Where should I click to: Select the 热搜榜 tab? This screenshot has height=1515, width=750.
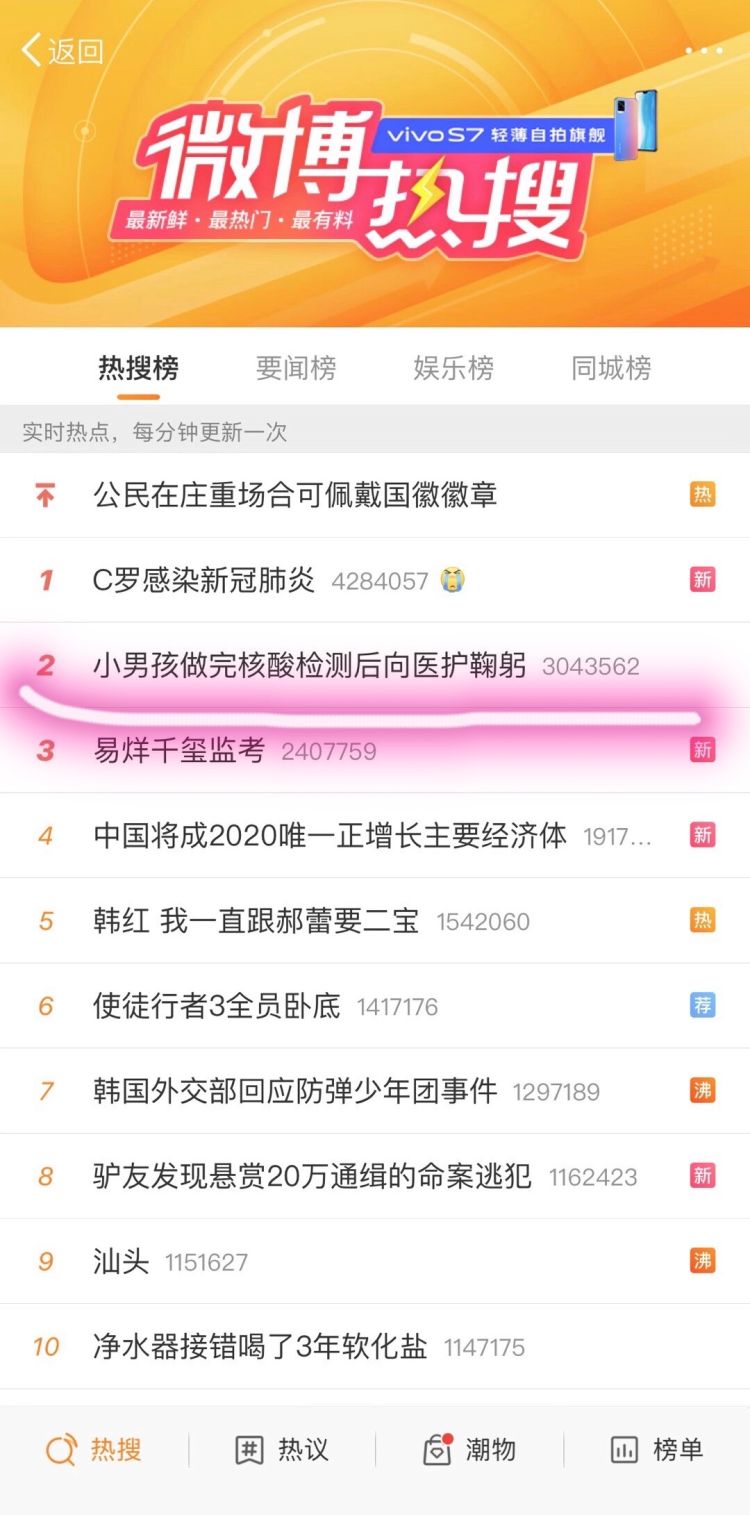coord(138,368)
